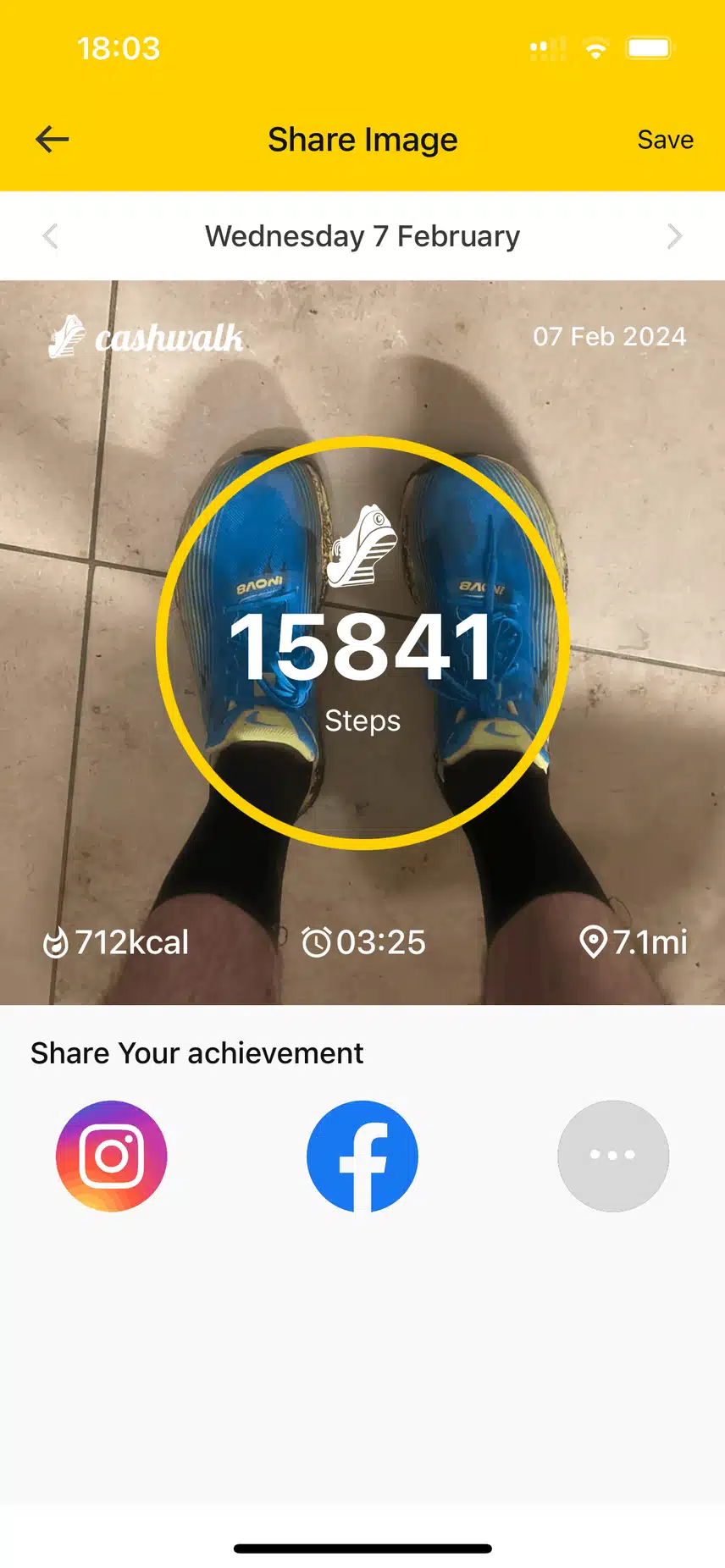Share achievement to Facebook

(x=362, y=1156)
